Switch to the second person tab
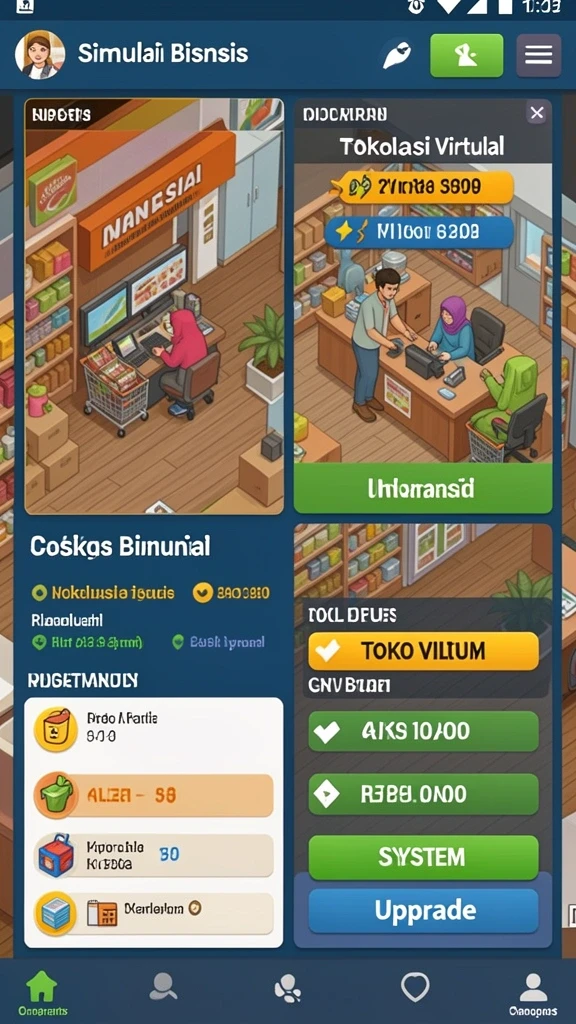 click(163, 987)
